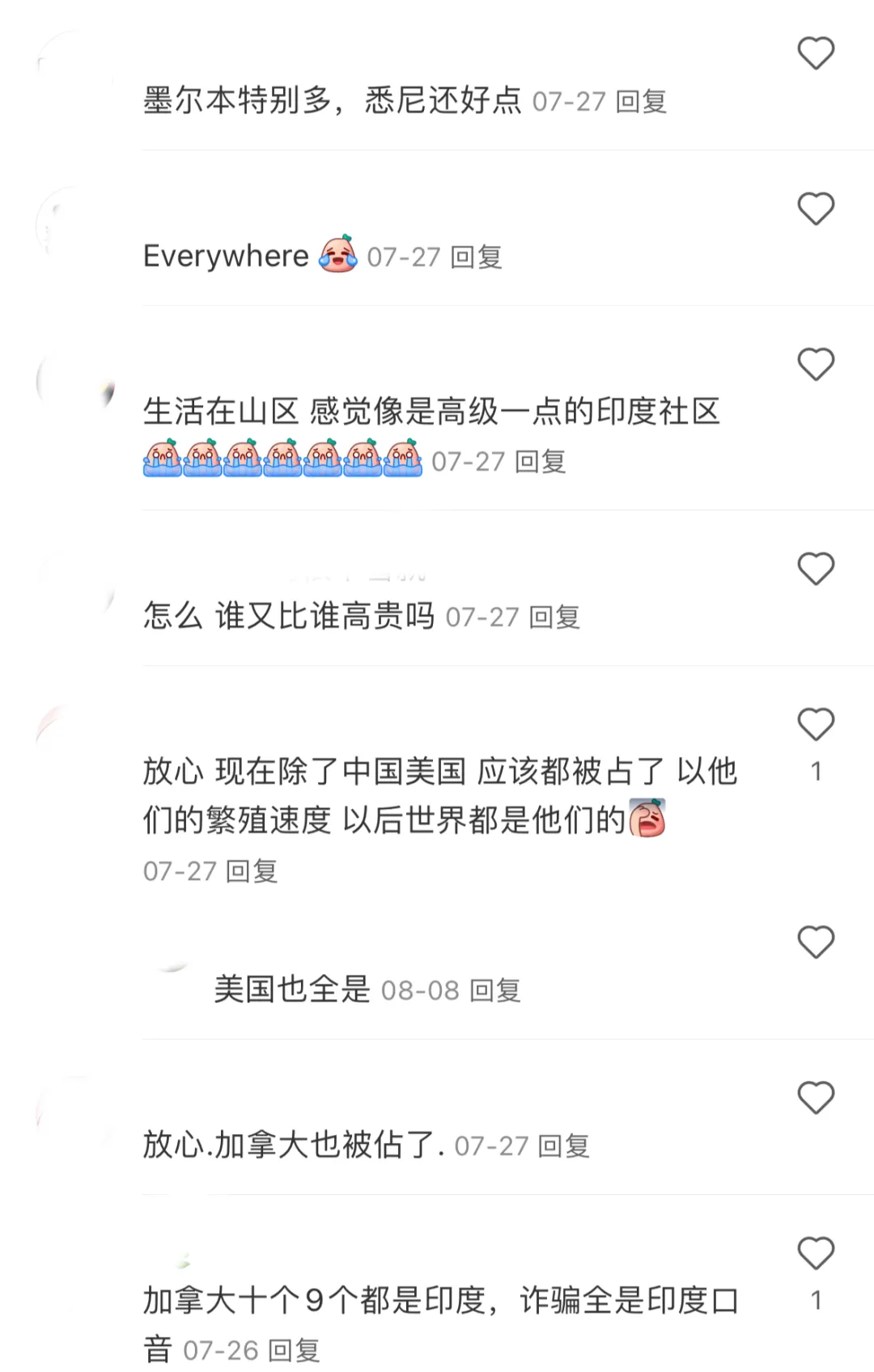
Task: Reply to the 现在除了中国美国 comment
Action: click(252, 871)
